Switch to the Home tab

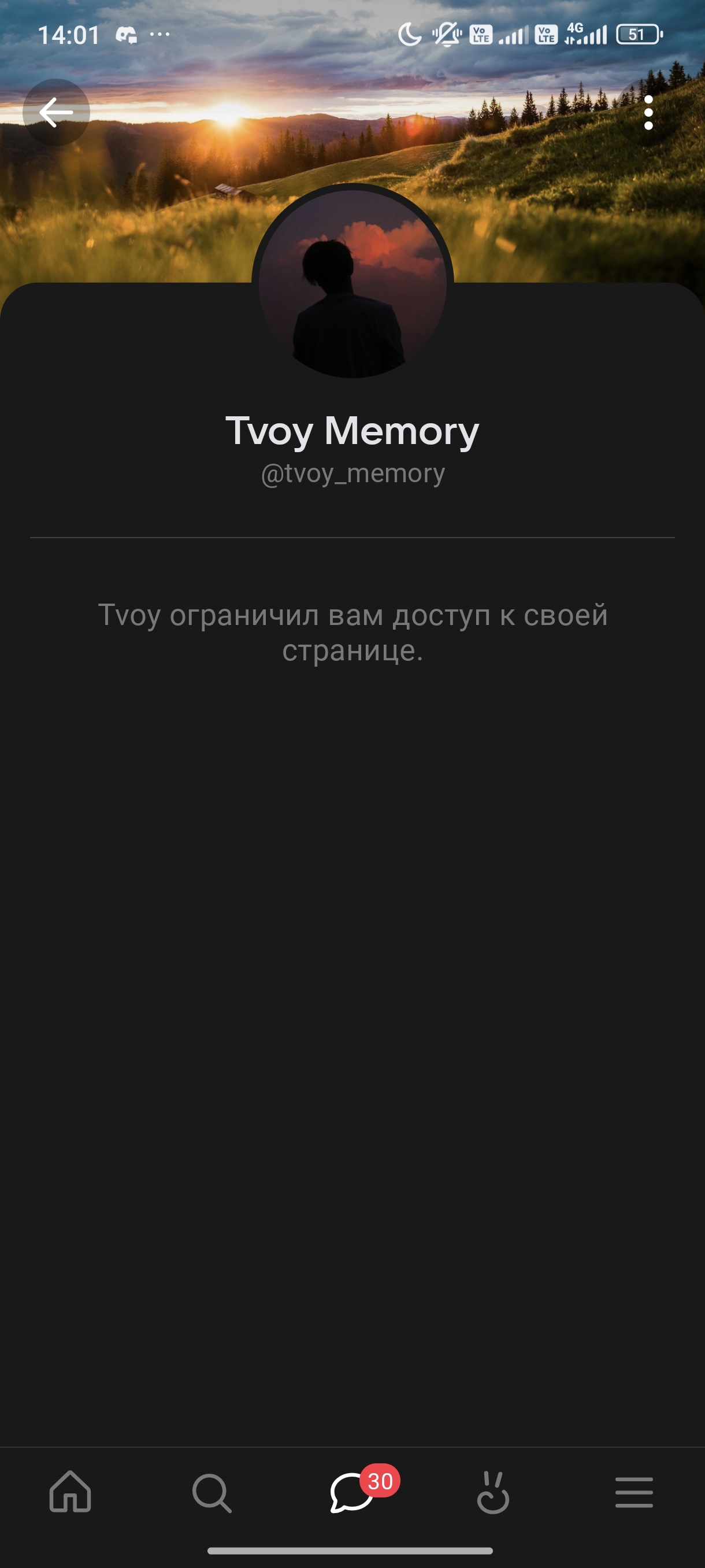[70, 1491]
